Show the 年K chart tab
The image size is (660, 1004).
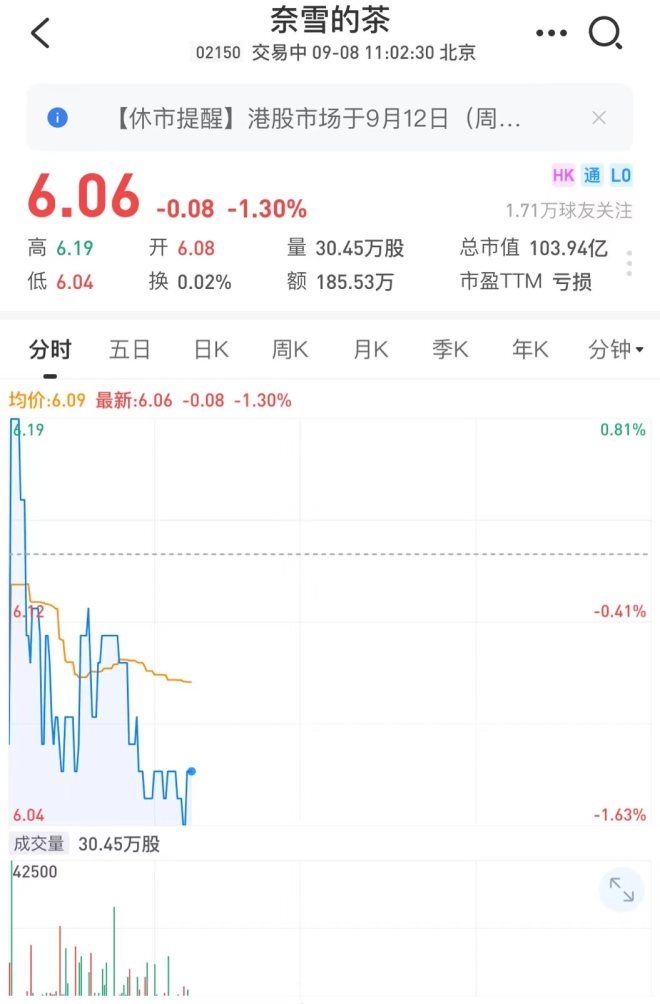[530, 349]
